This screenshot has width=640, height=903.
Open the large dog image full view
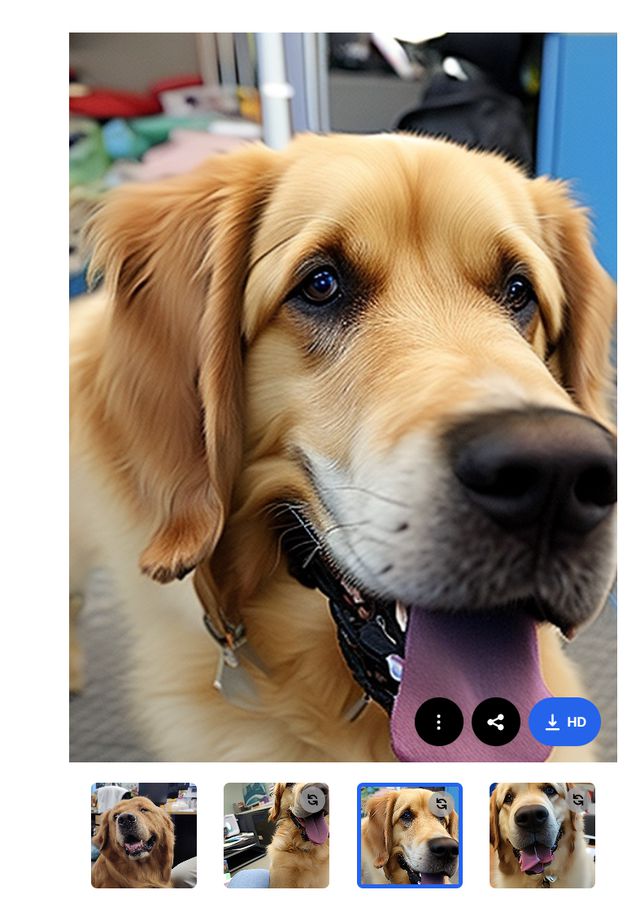click(x=300, y=350)
